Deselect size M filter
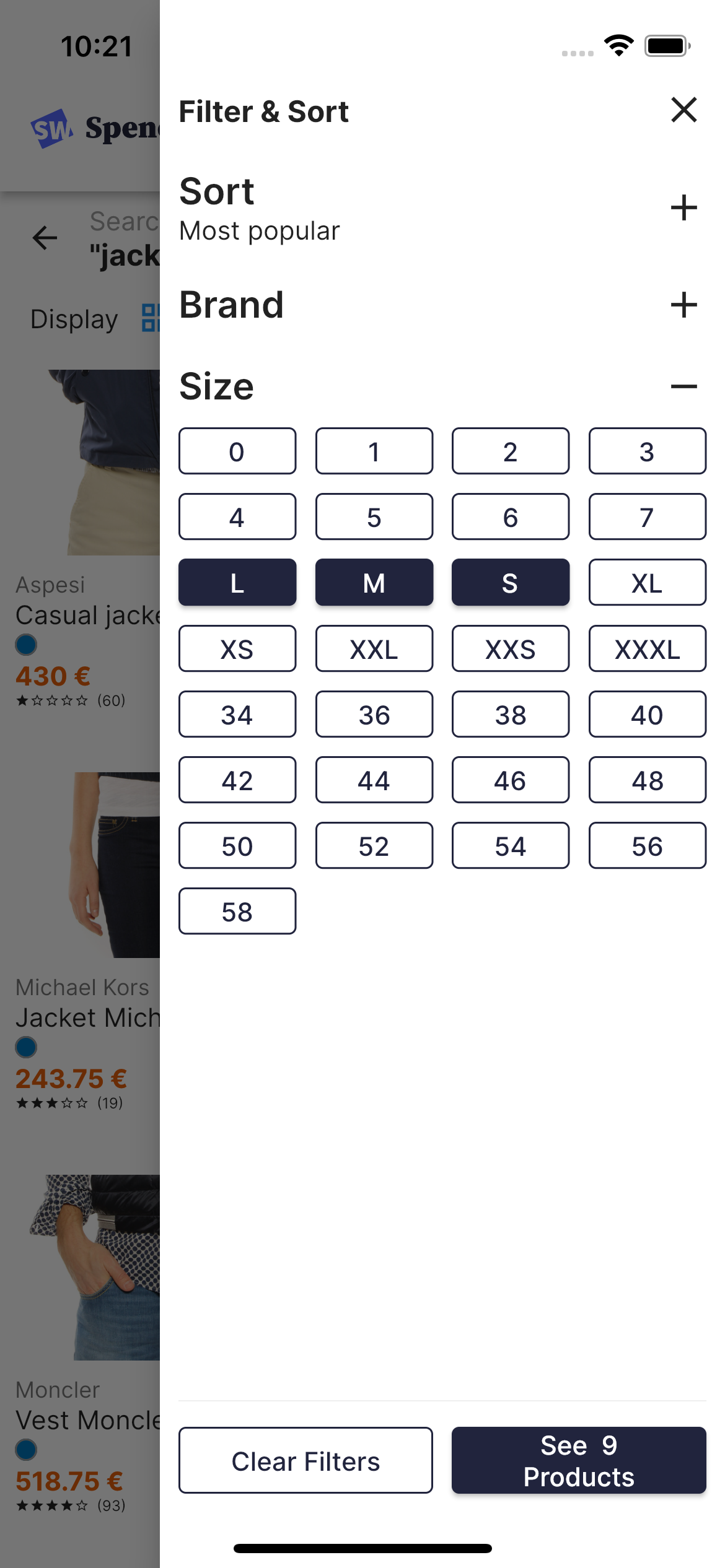Image resolution: width=725 pixels, height=1568 pixels. click(374, 582)
